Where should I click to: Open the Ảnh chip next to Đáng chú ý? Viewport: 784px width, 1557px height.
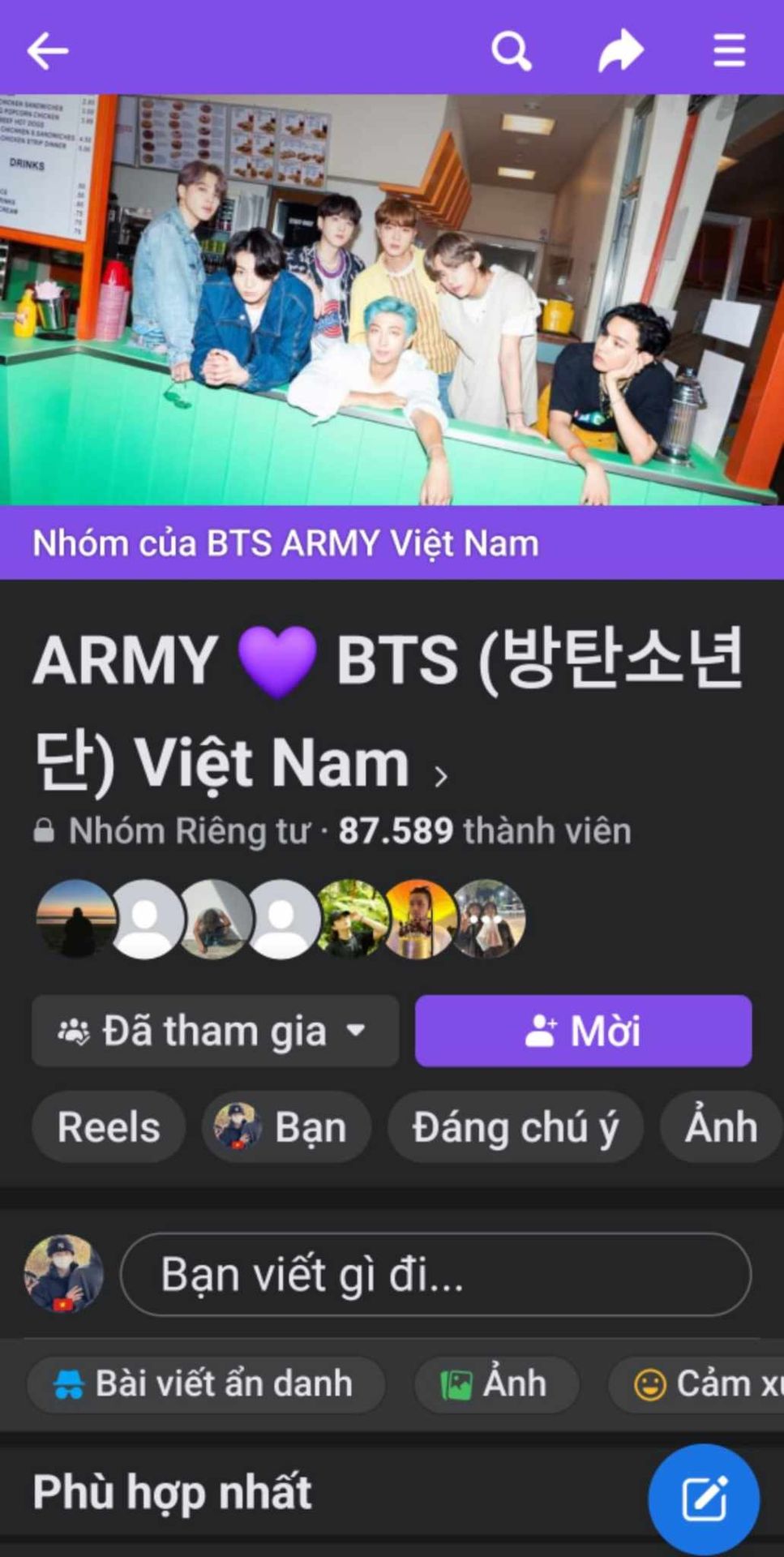[x=720, y=1127]
